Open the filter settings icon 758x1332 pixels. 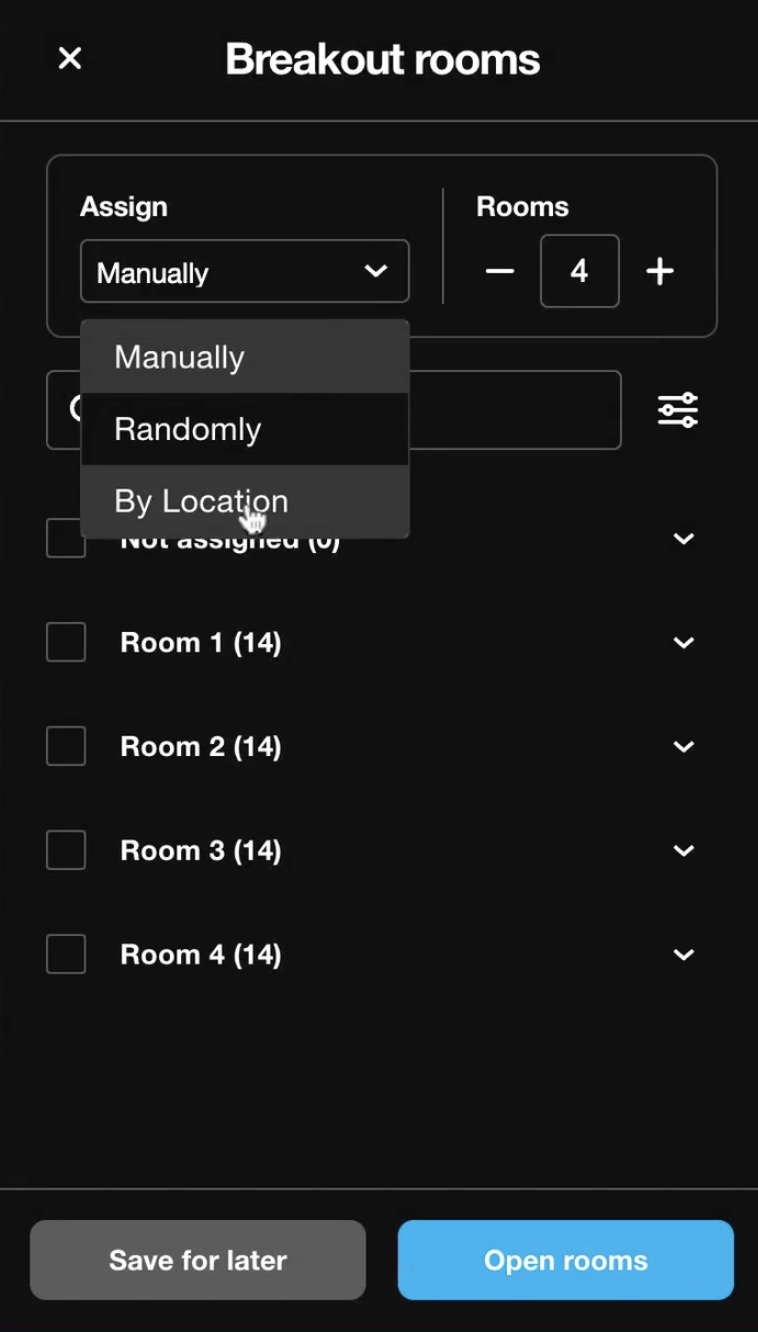click(678, 410)
